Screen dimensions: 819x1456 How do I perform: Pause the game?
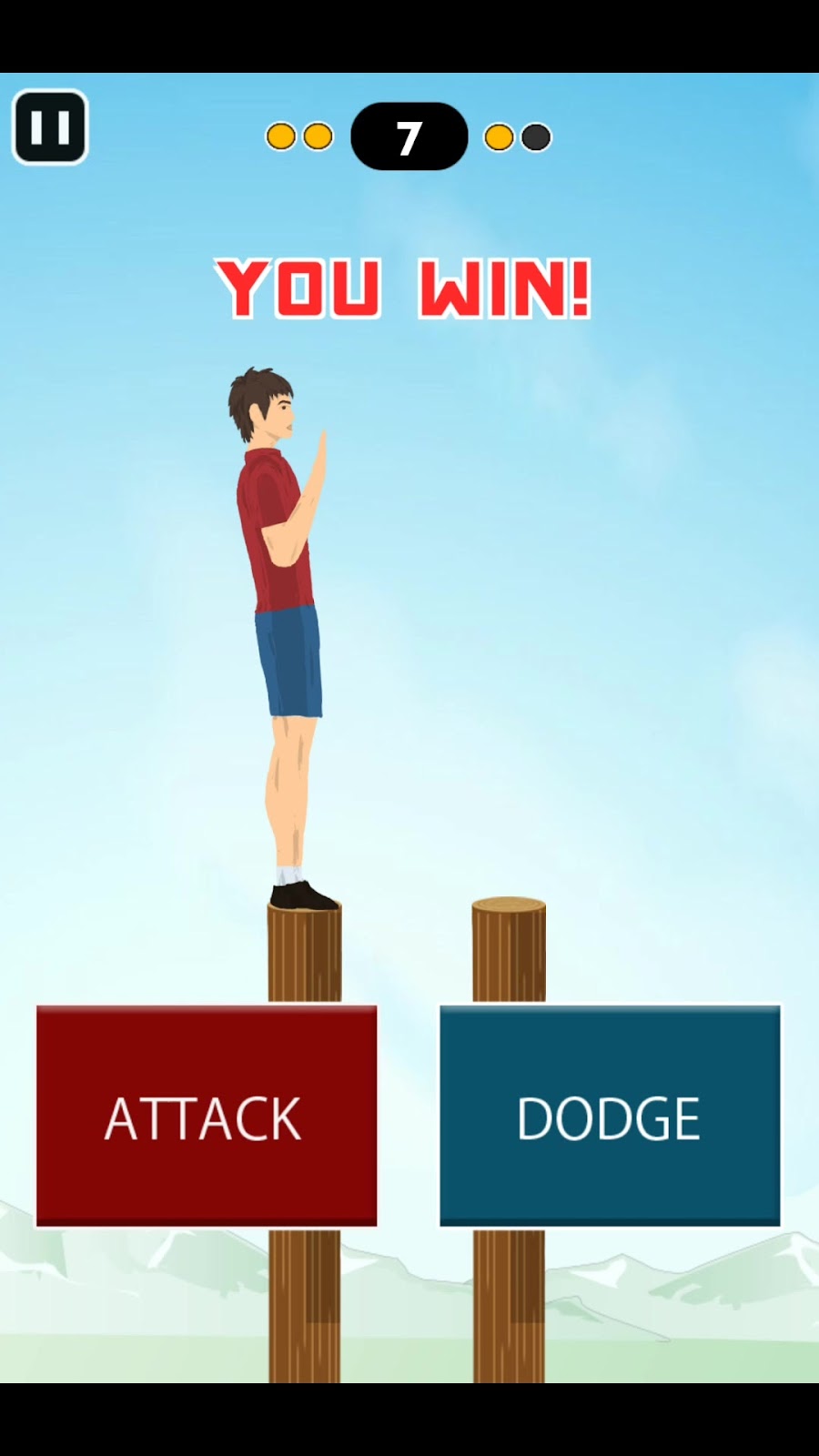tap(50, 127)
